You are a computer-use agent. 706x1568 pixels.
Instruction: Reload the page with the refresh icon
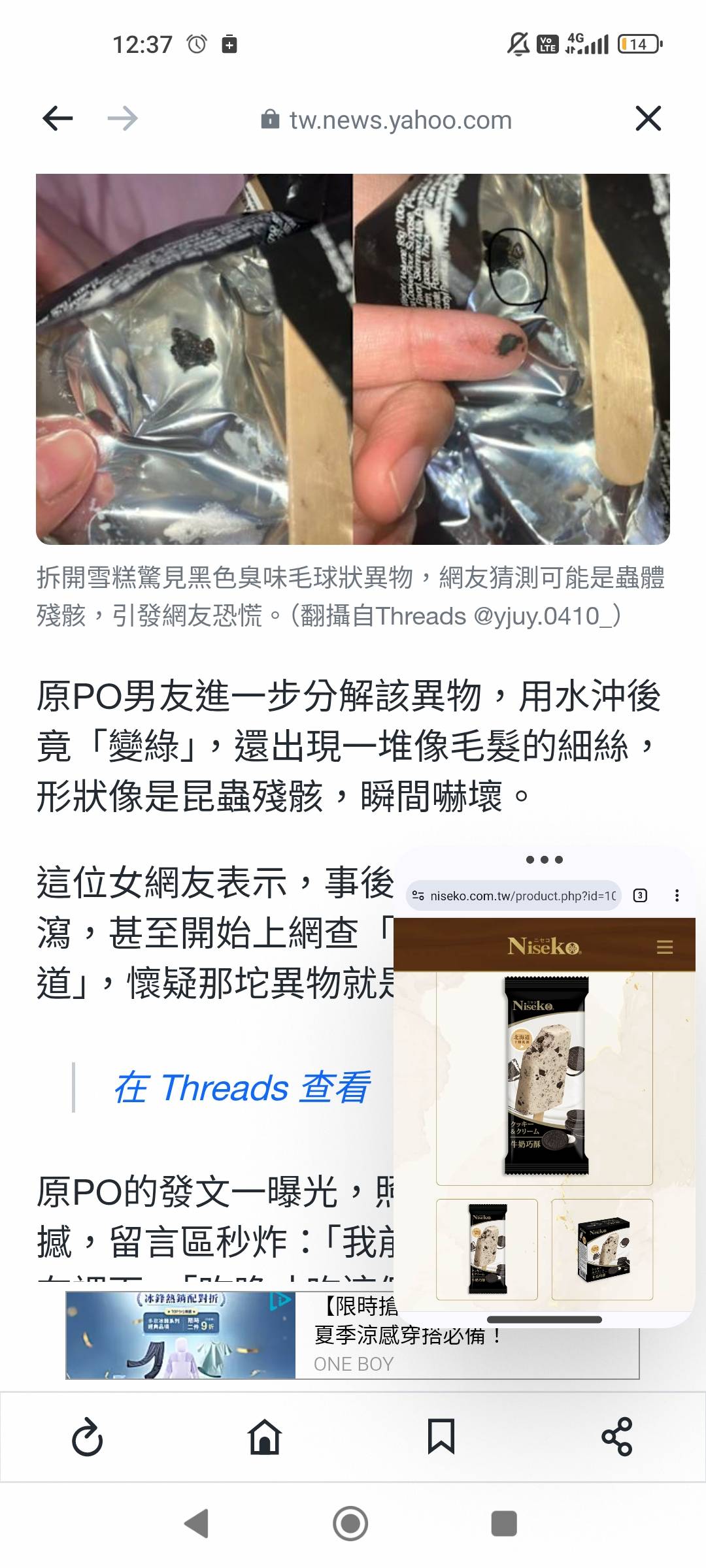click(x=88, y=1437)
